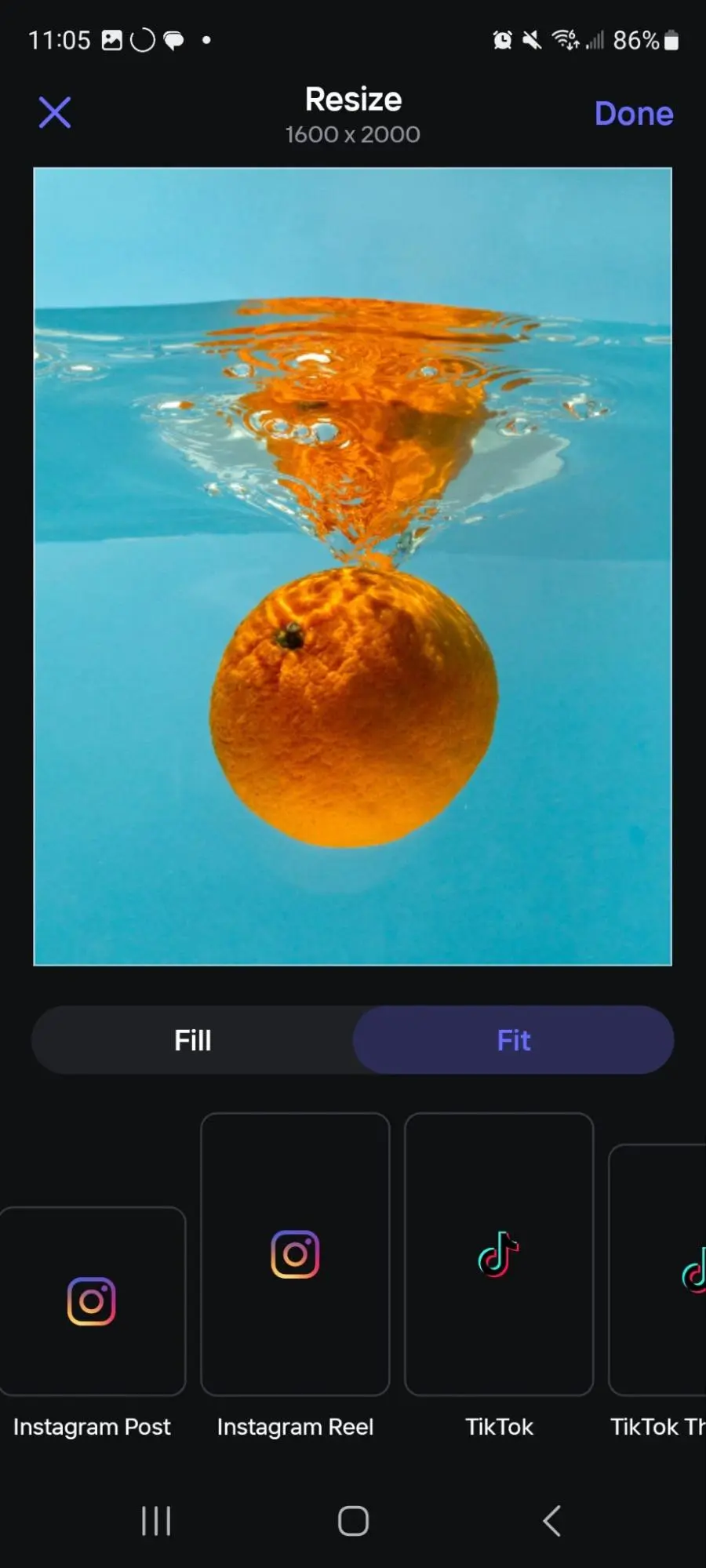Open the Wi-Fi status icon
The height and width of the screenshot is (1568, 706).
(566, 39)
